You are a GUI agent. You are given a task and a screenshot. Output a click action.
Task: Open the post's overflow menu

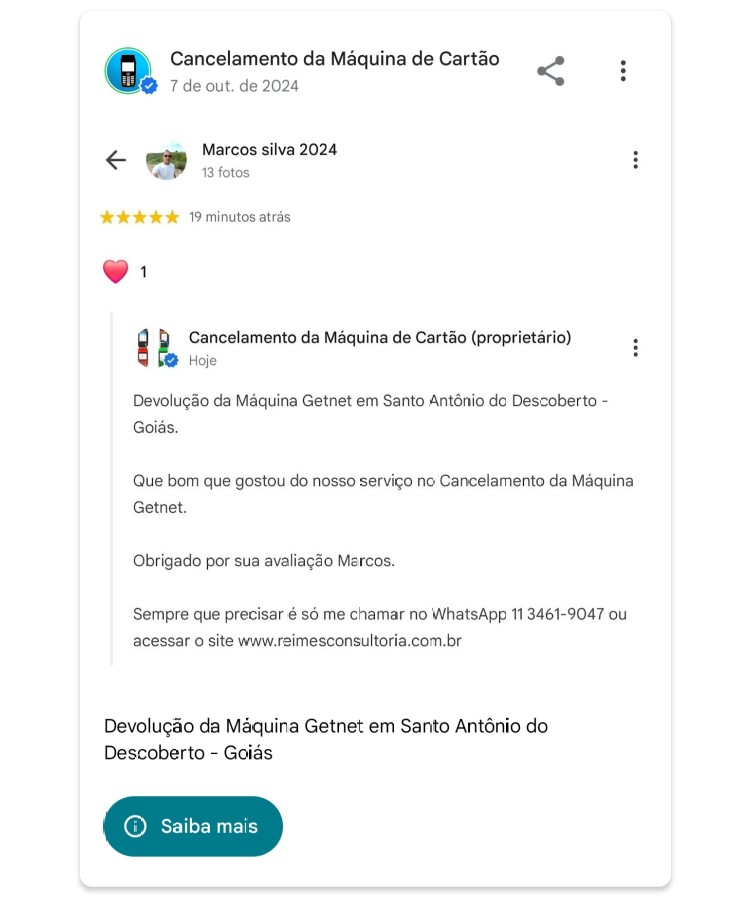click(623, 71)
